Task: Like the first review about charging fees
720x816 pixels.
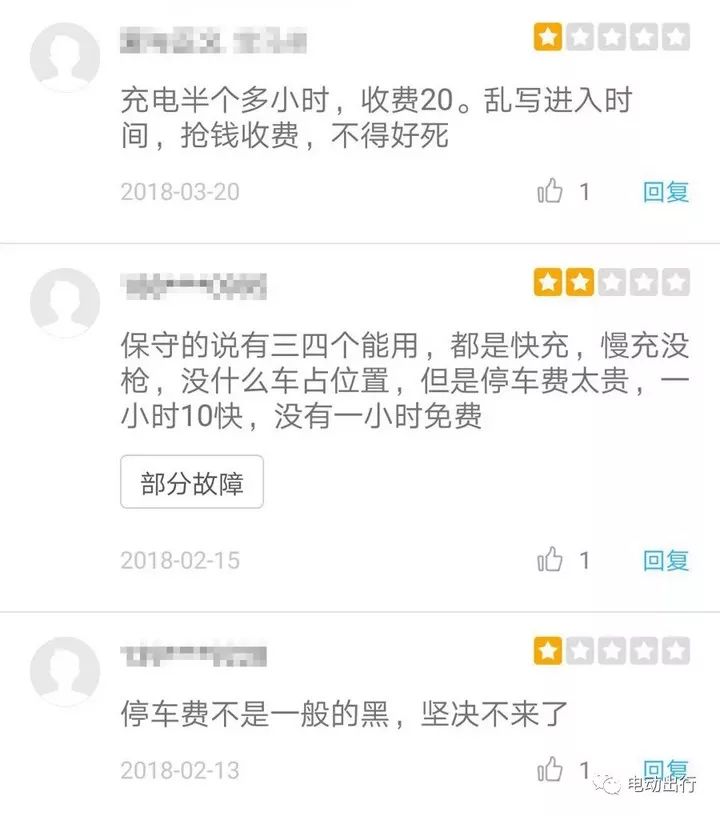Action: pyautogui.click(x=552, y=191)
